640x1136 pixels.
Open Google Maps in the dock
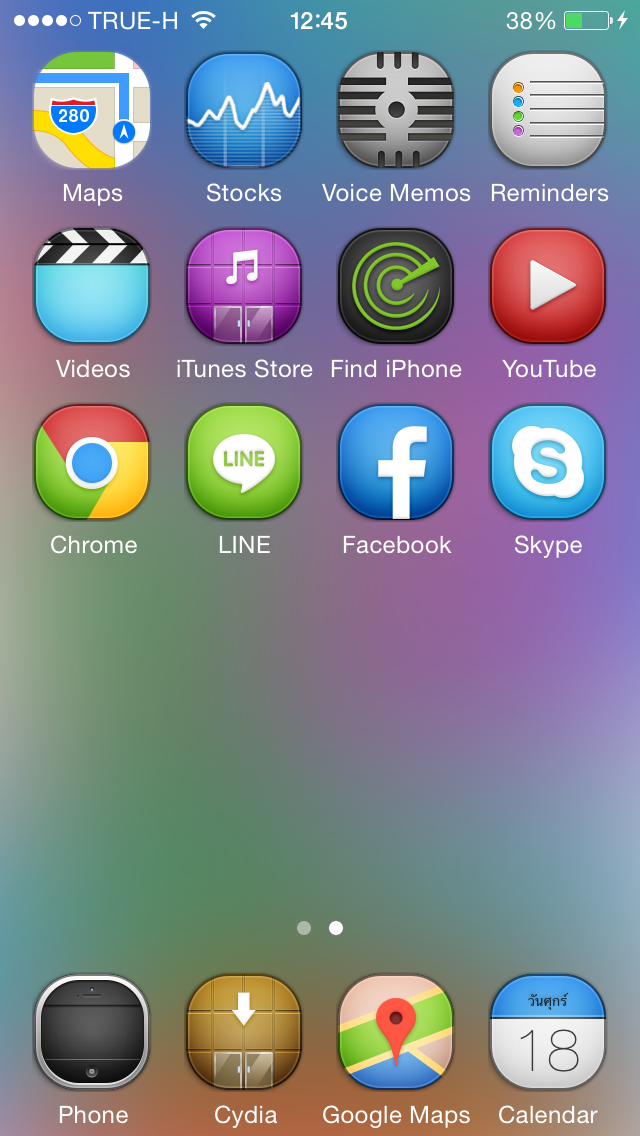point(396,1032)
